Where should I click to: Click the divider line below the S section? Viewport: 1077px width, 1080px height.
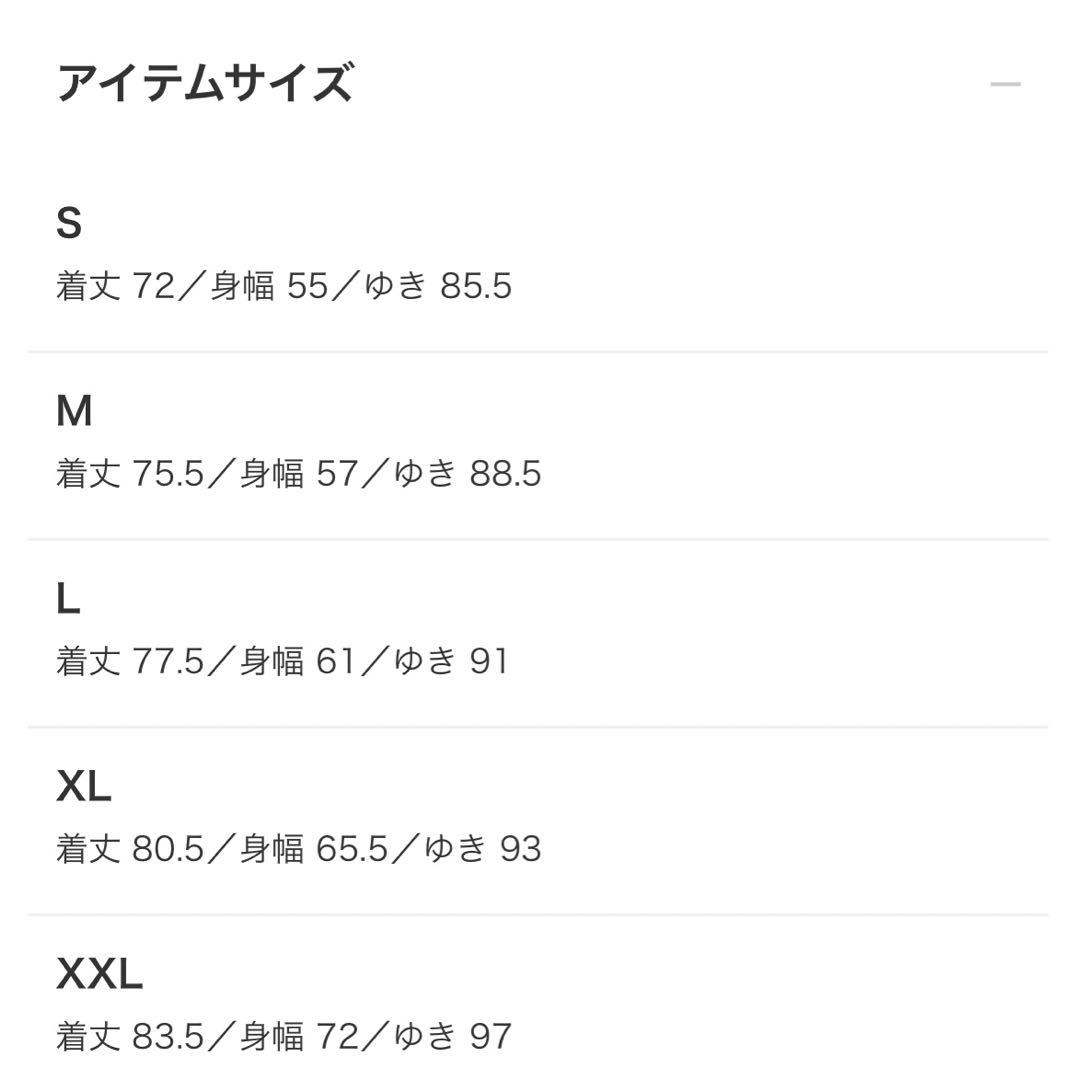tap(538, 351)
